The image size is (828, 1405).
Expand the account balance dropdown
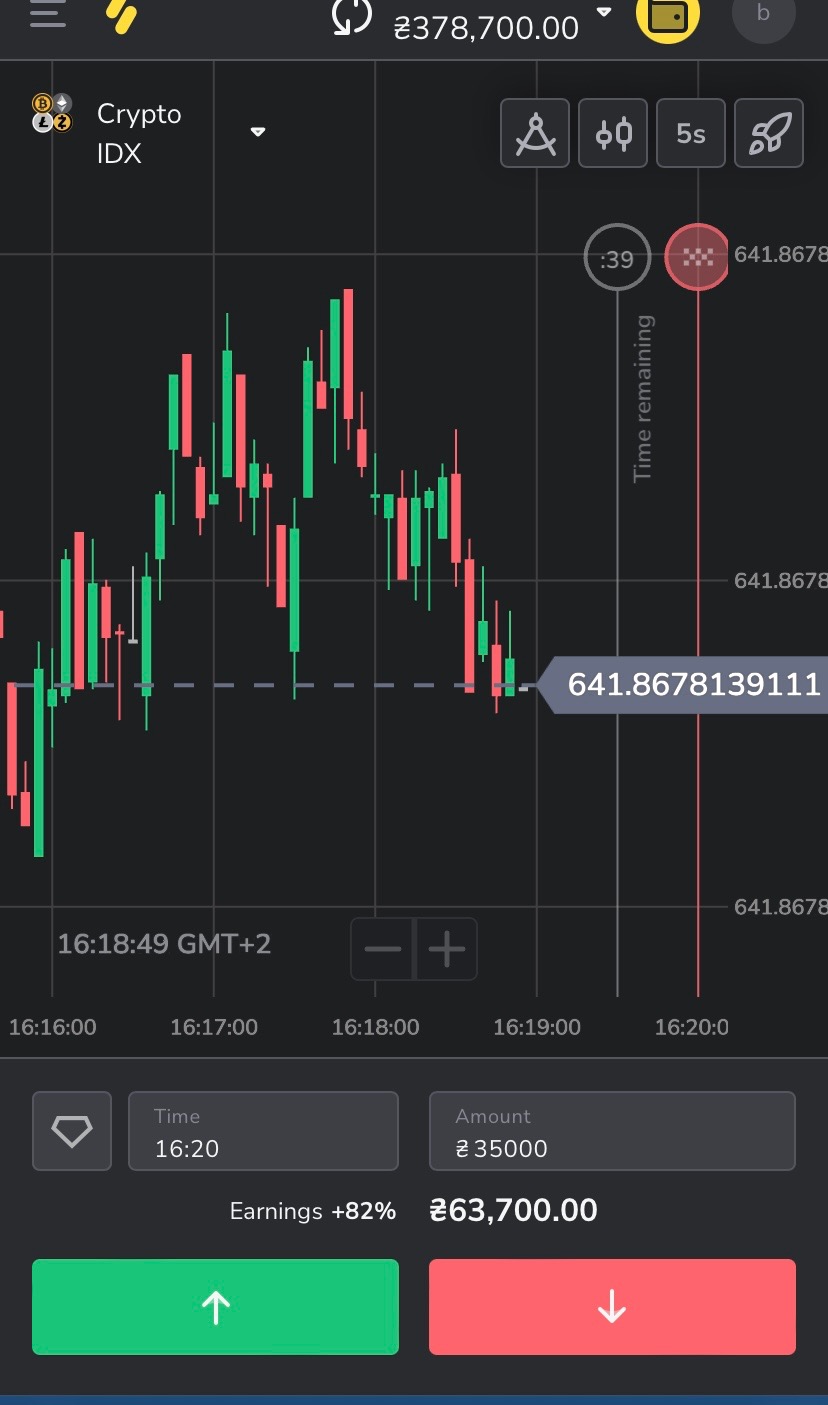pos(603,13)
